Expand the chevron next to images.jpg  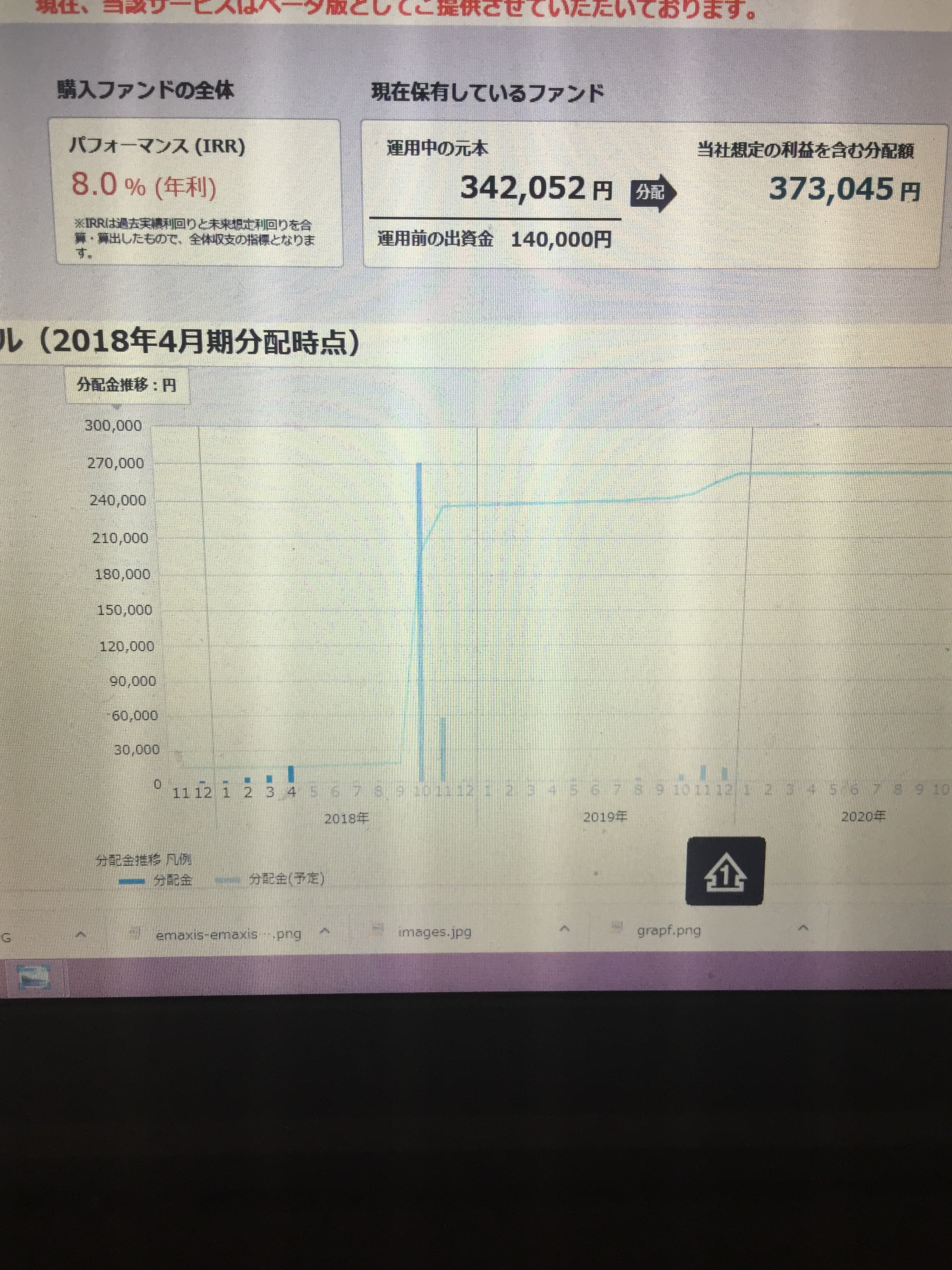565,928
